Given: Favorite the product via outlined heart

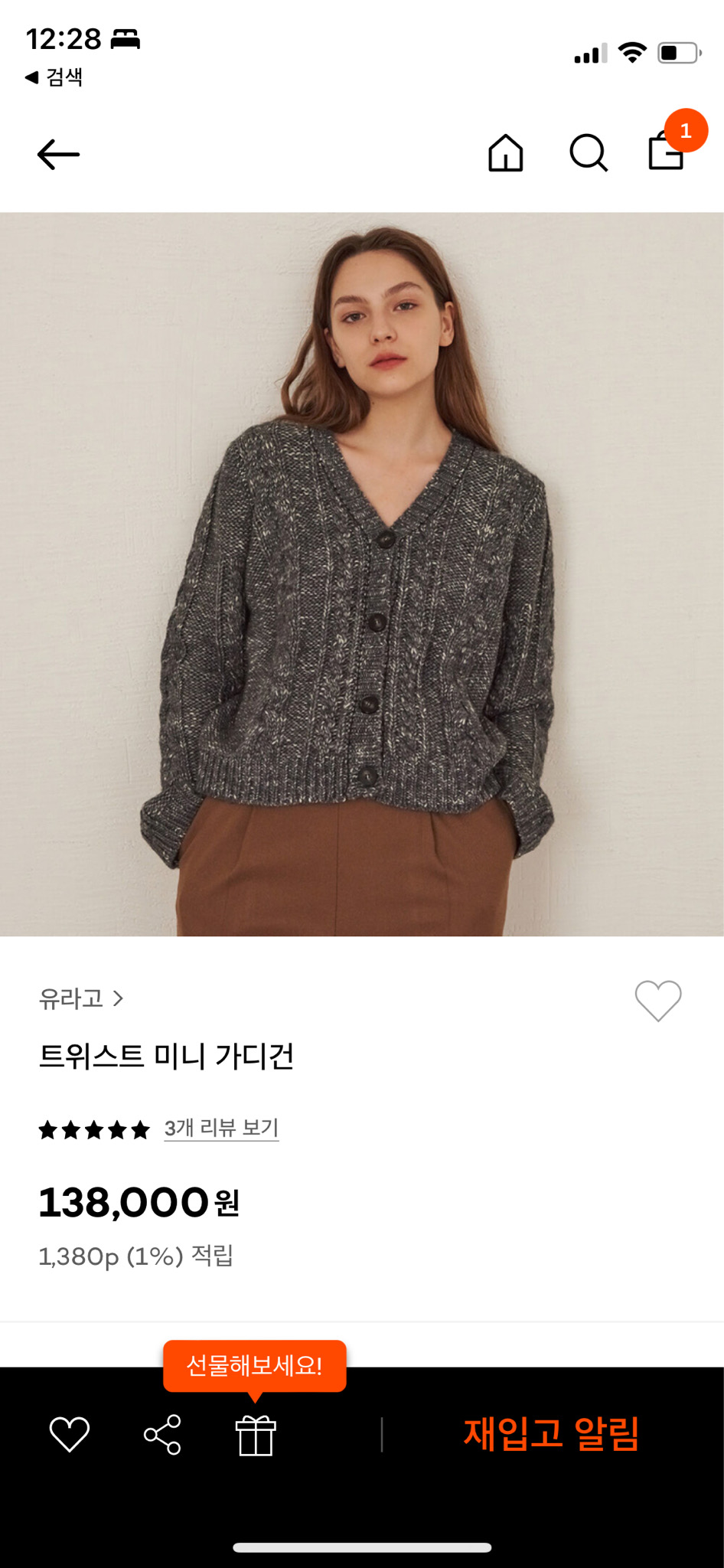Looking at the screenshot, I should 659,1000.
